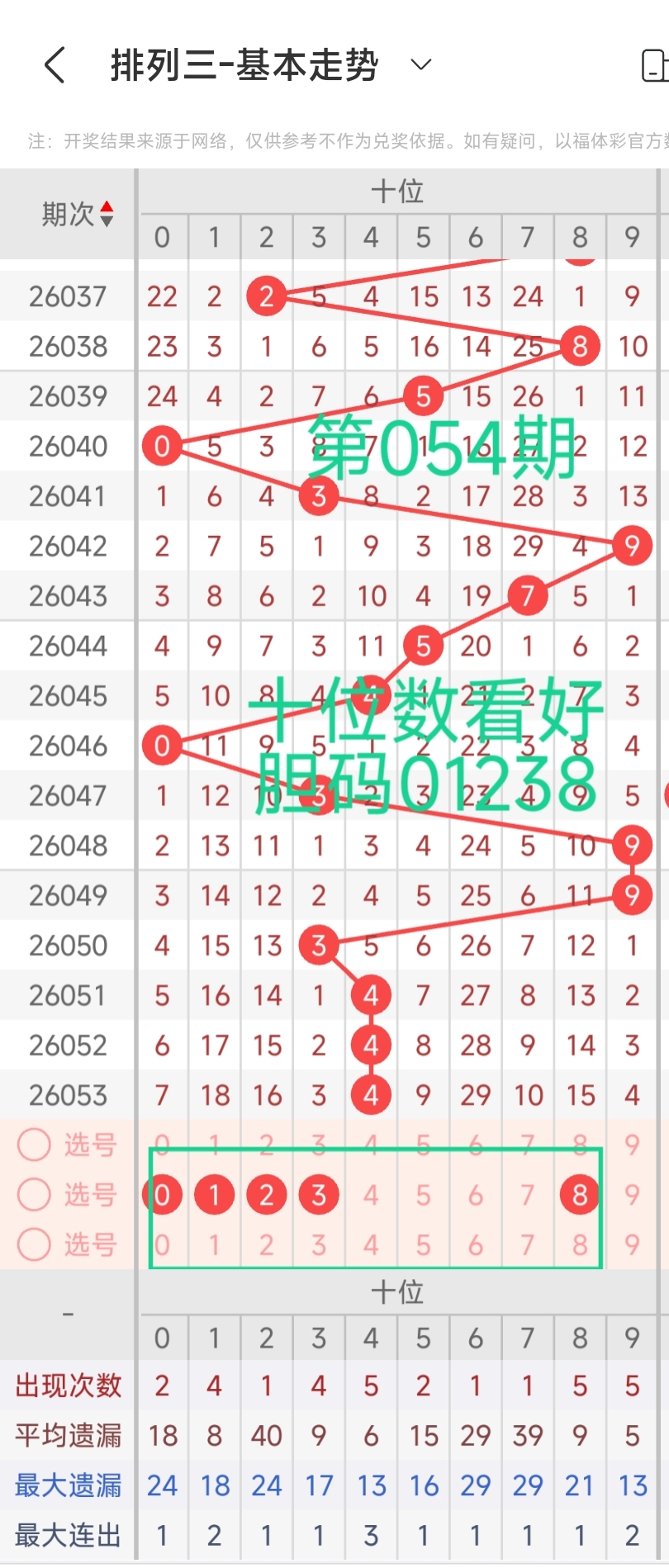This screenshot has height=1568, width=669.
Task: Open the dropdown beside 排列三-基本走势 title
Action: 420,64
